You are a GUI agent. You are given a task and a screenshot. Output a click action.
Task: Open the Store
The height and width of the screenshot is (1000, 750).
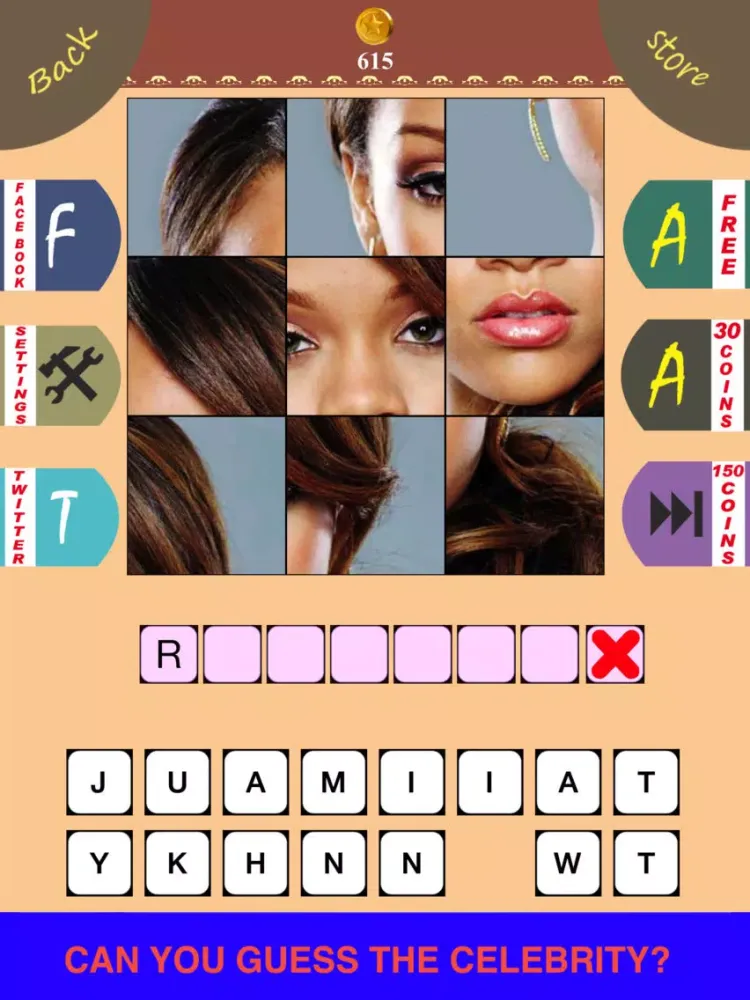(x=680, y=58)
